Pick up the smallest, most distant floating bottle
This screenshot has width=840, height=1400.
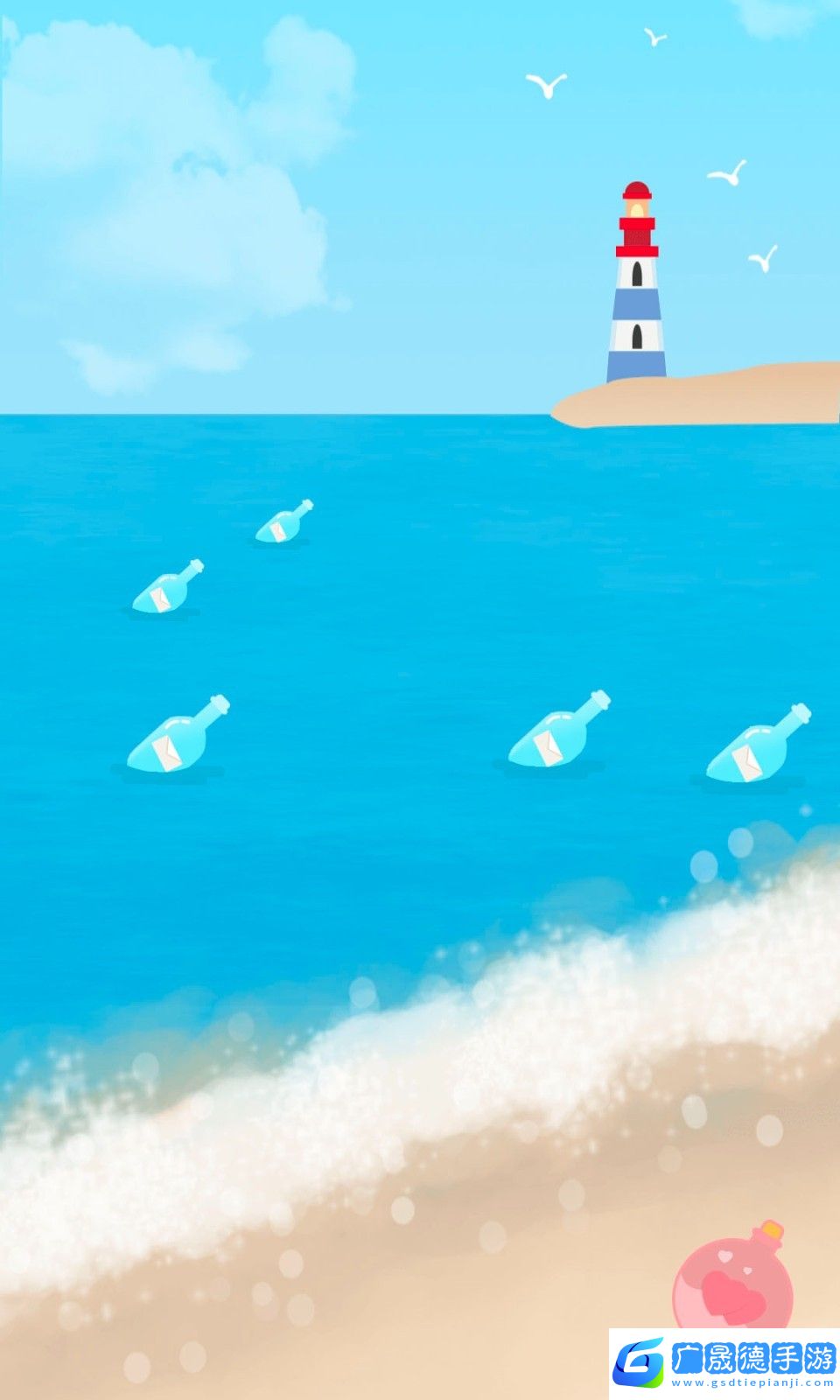[283, 523]
